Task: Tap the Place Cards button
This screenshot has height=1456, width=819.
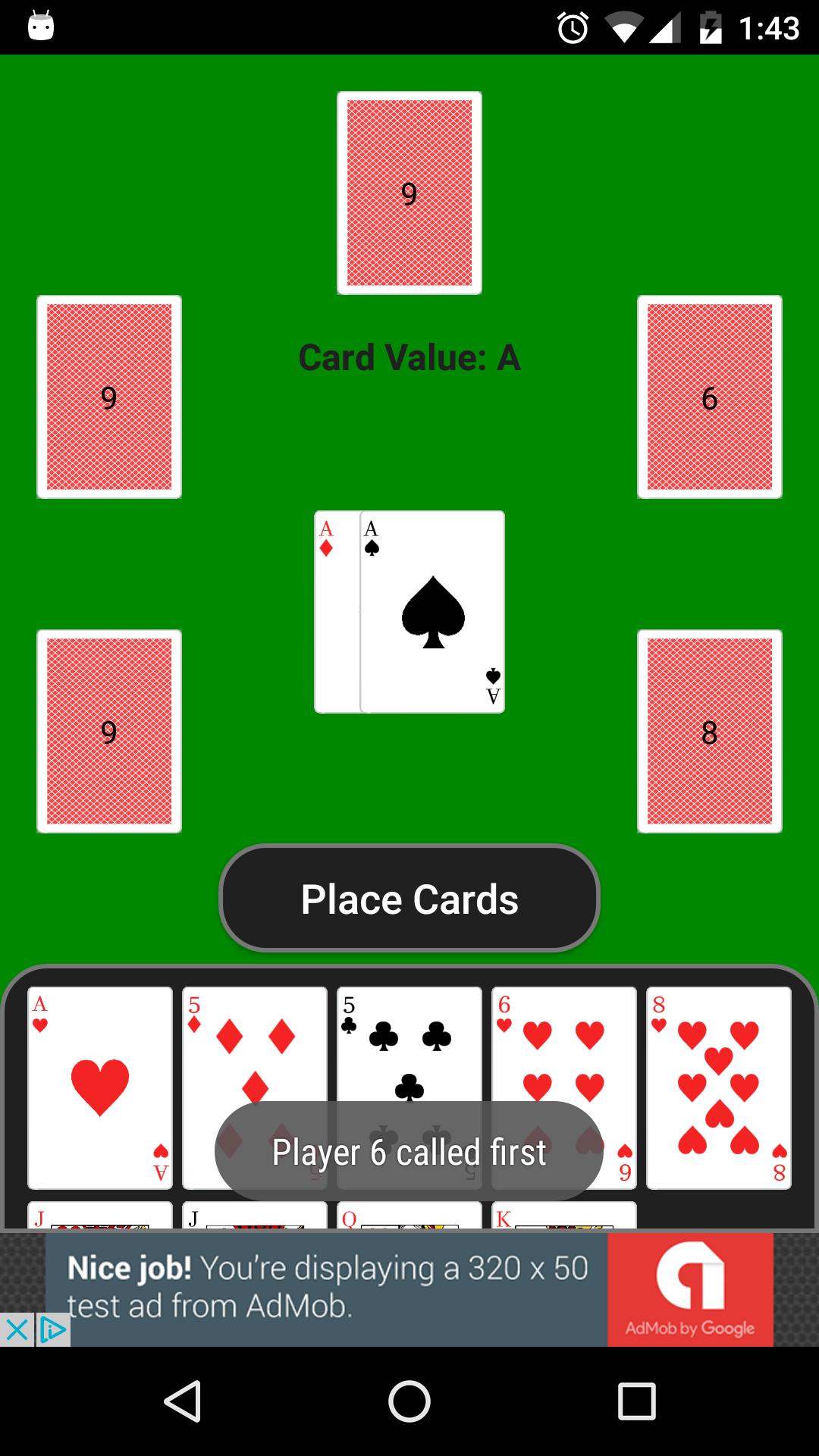Action: pos(409,899)
